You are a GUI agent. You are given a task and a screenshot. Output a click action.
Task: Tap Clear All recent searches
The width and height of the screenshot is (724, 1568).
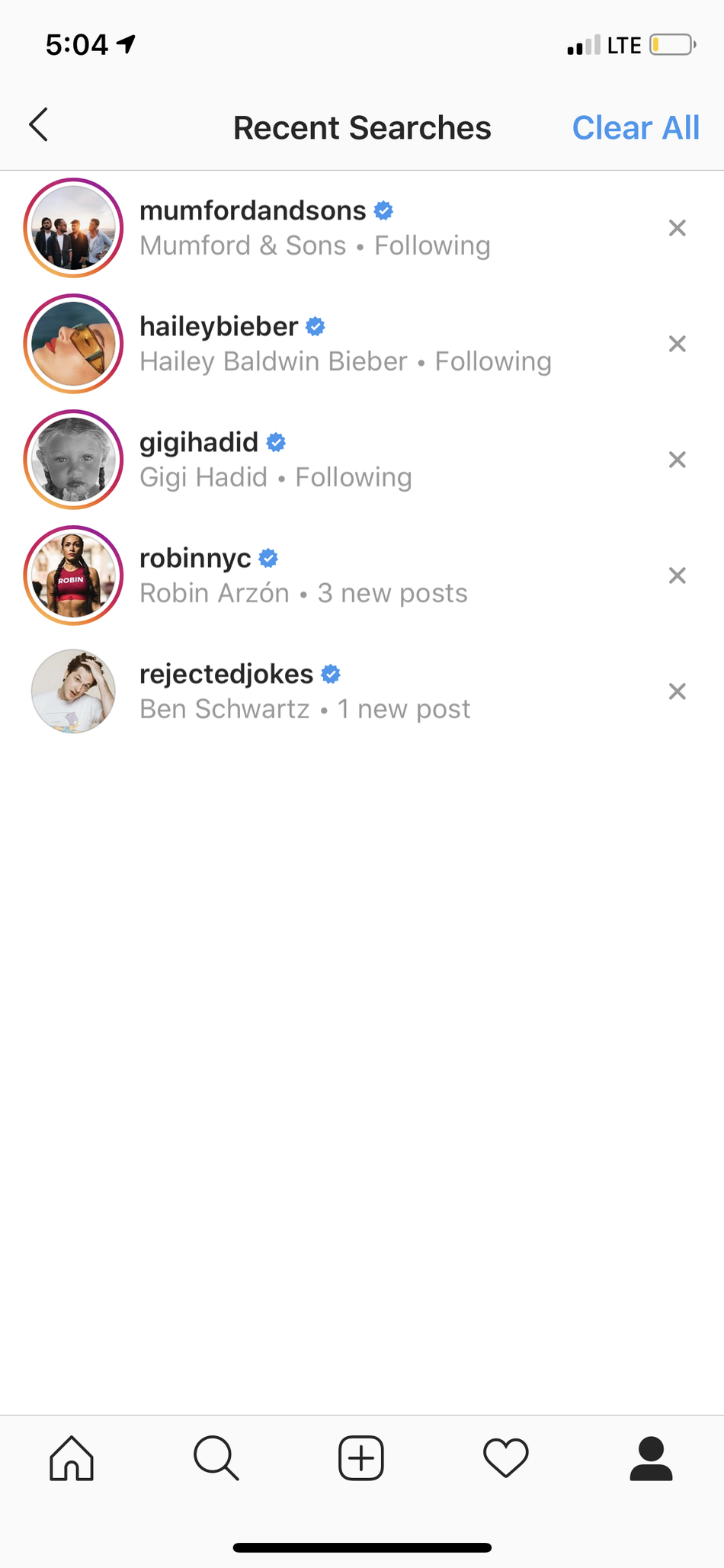pos(636,127)
